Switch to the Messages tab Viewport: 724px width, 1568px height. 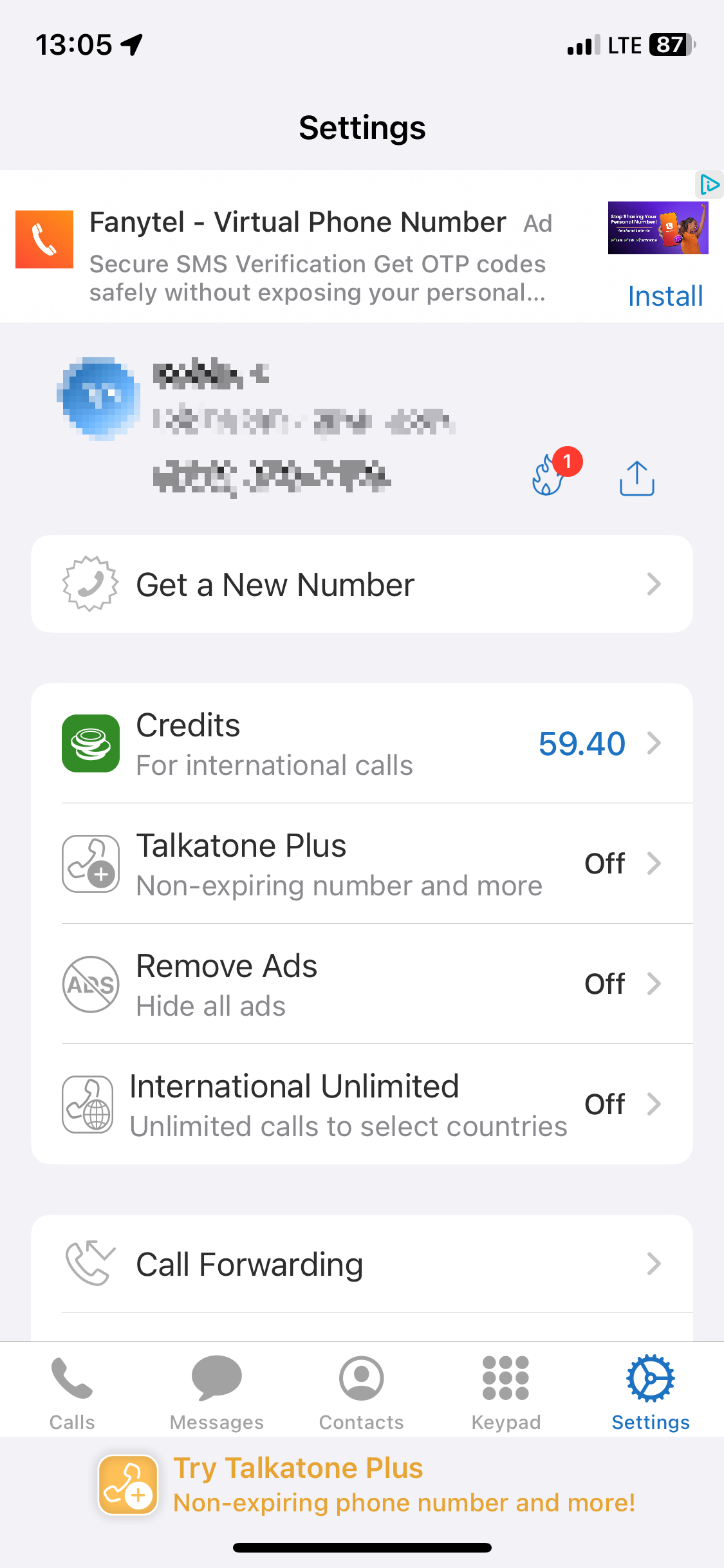[217, 1392]
